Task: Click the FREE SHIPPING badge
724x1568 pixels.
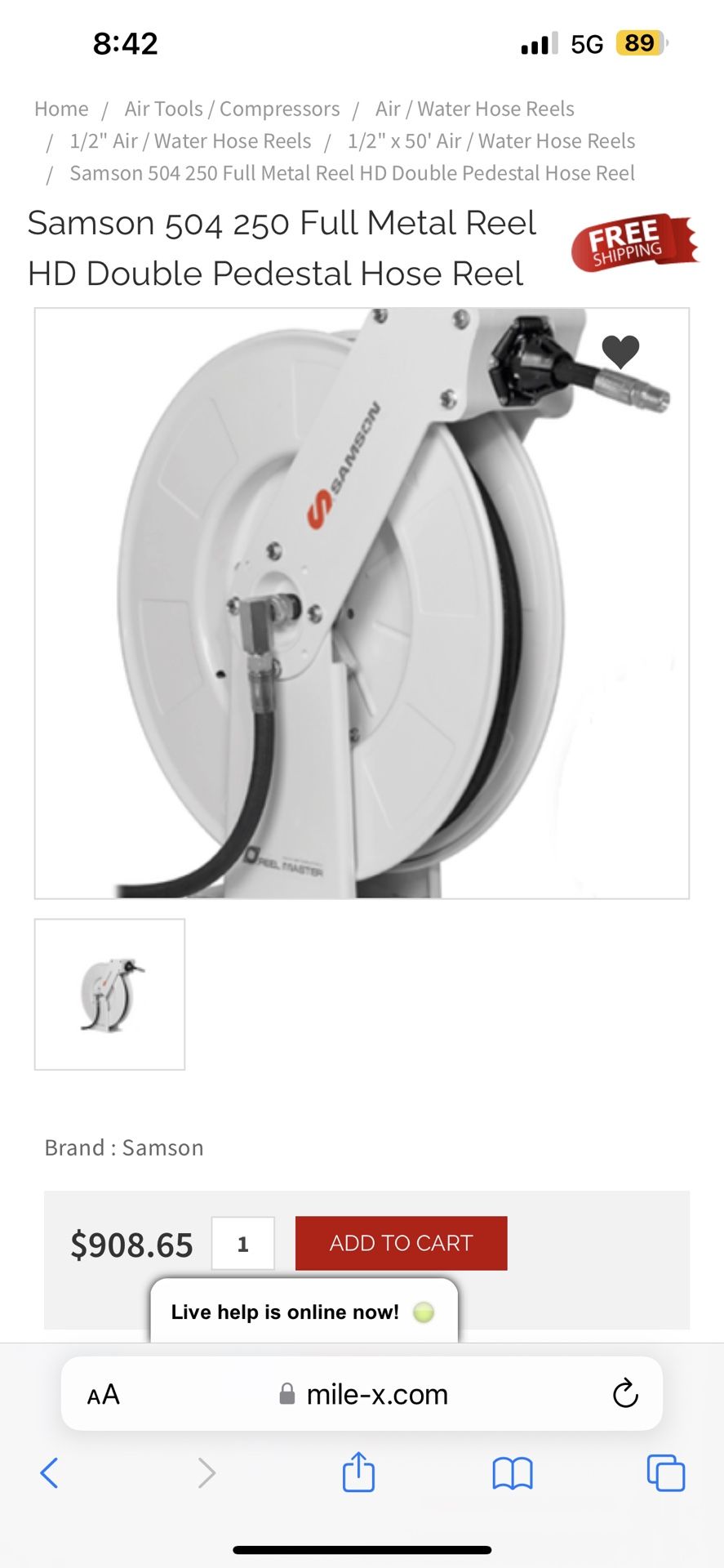Action: click(634, 245)
